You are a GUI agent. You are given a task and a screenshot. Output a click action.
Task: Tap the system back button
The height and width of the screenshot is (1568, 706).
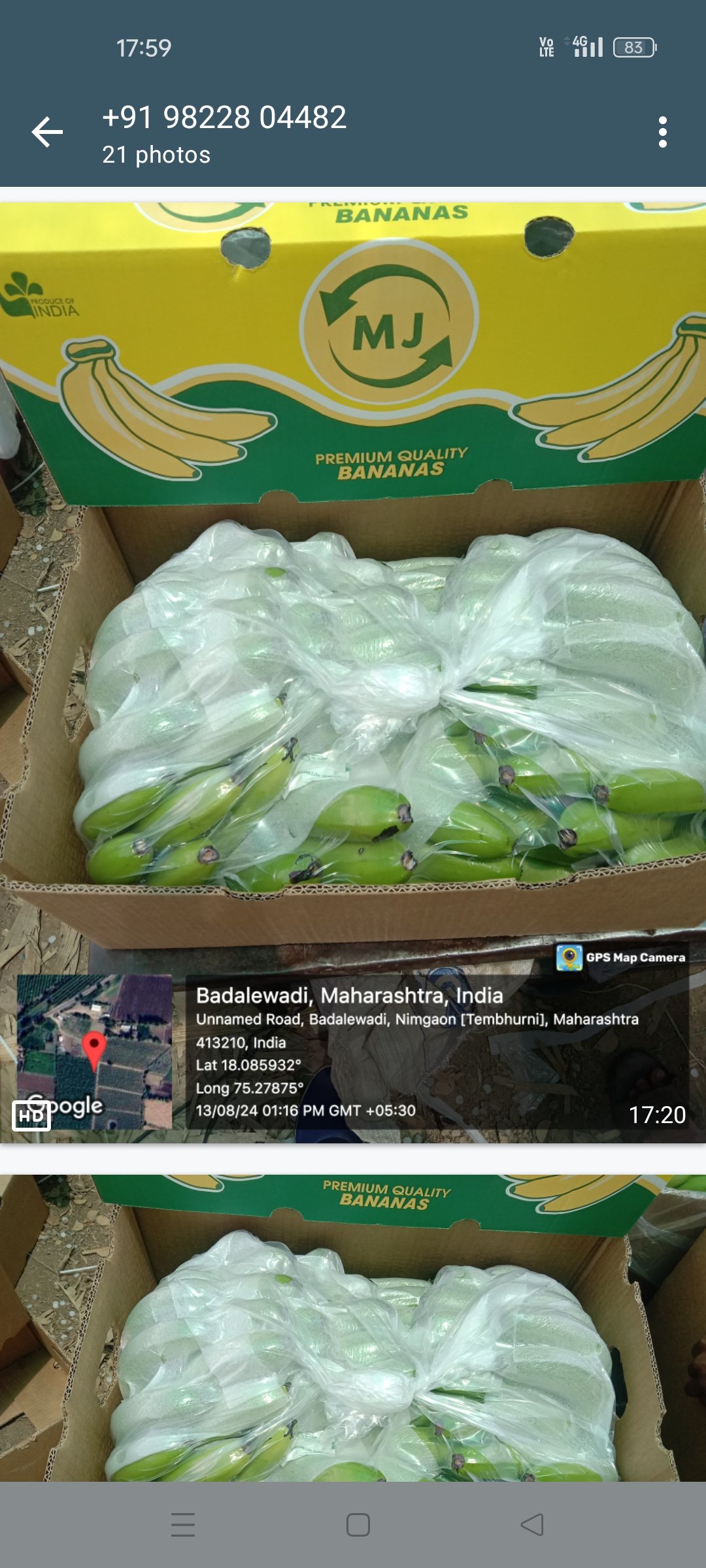[532, 1525]
